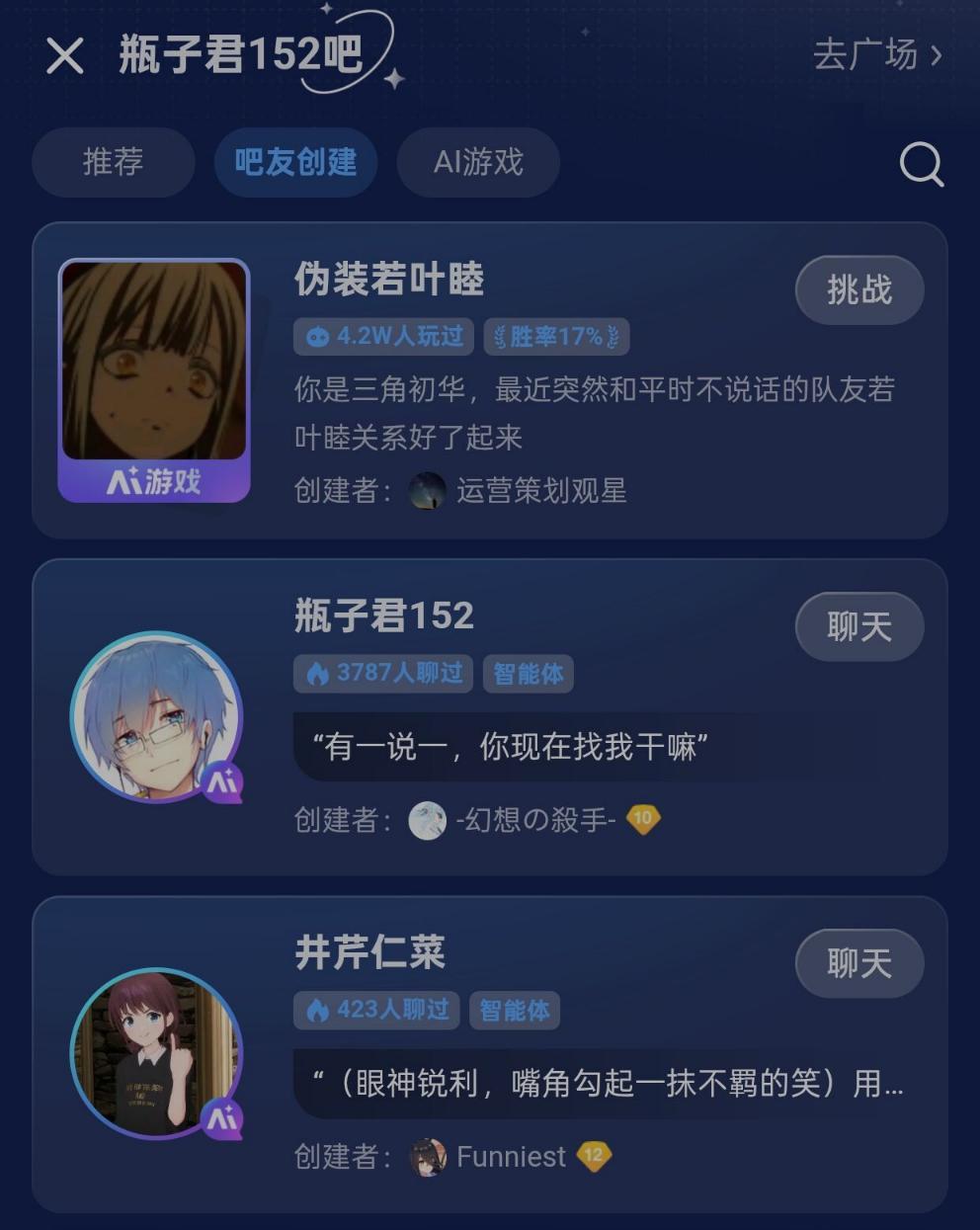Chat with 井芹仁菜 using 聊天 button
Screen dimensions: 980x1230
click(x=858, y=963)
